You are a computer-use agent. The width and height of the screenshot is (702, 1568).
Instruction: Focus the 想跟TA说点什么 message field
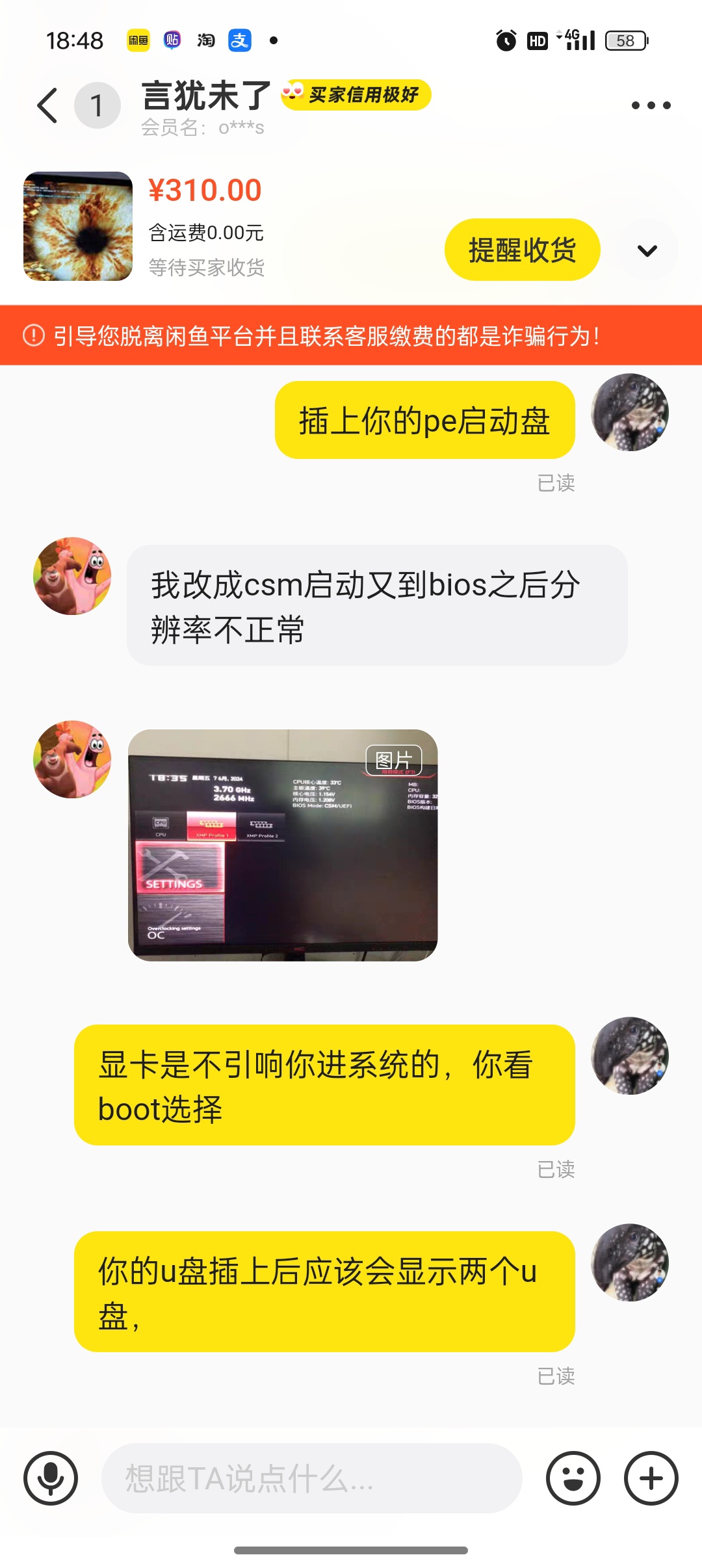[312, 1478]
